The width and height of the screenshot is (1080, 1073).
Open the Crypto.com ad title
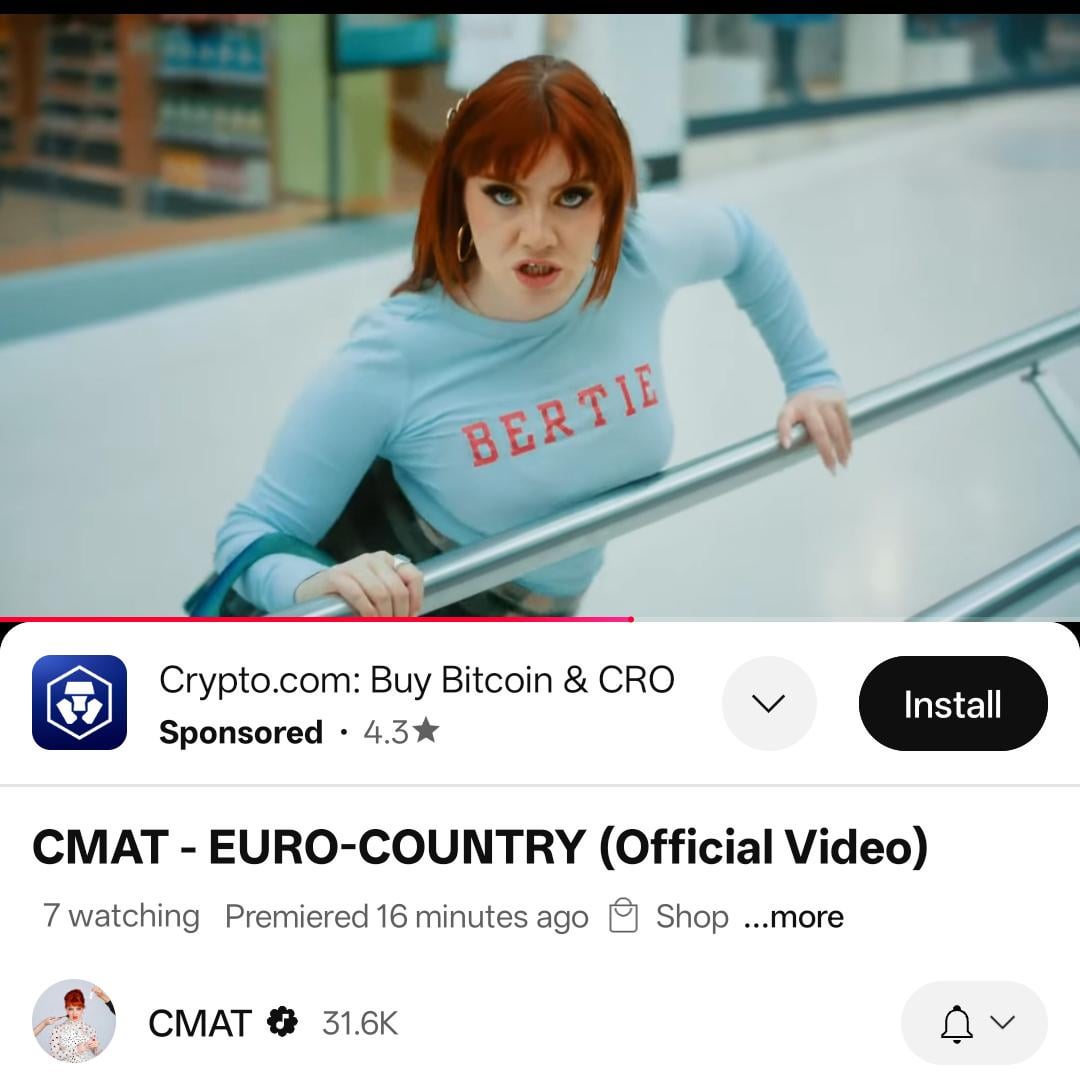click(x=416, y=680)
